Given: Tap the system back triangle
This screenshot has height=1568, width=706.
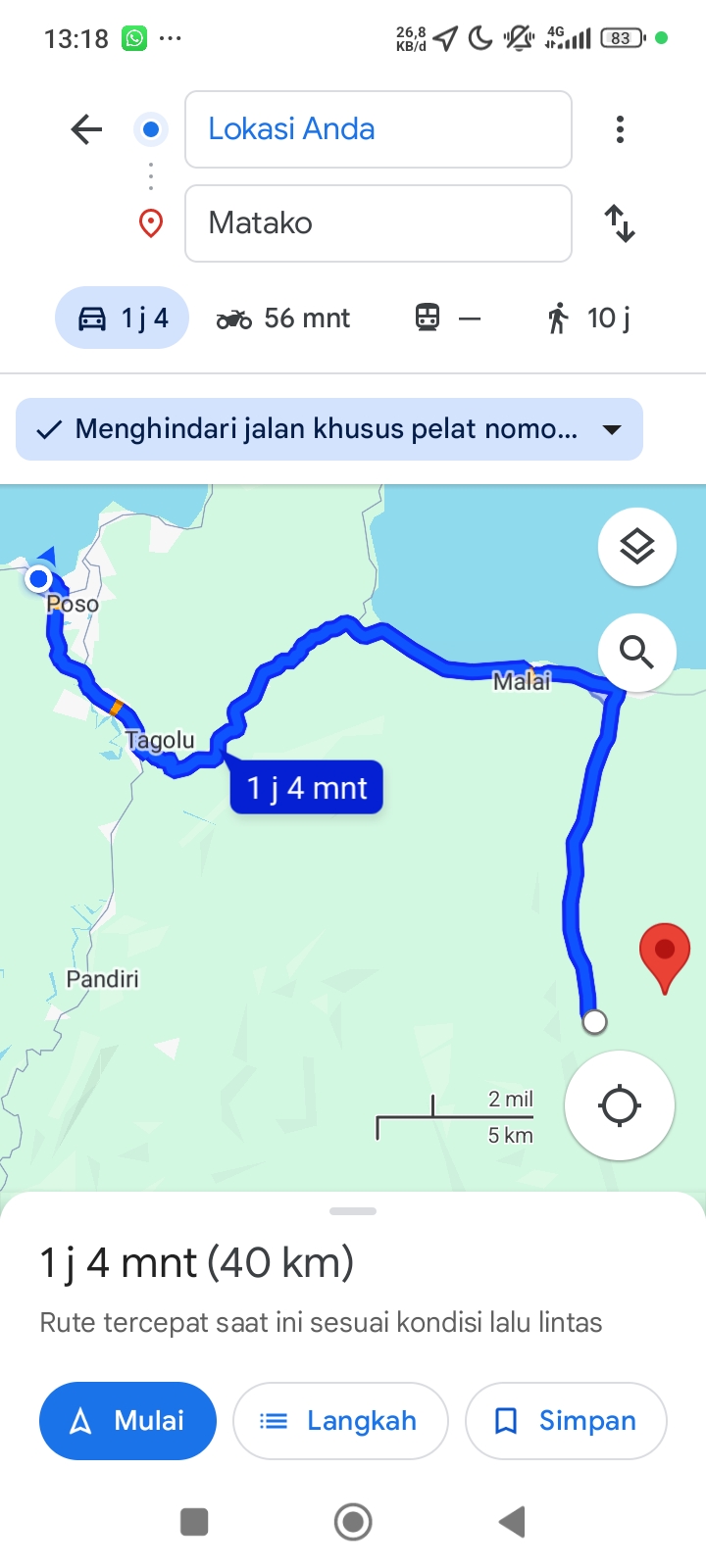Looking at the screenshot, I should click(x=512, y=1522).
